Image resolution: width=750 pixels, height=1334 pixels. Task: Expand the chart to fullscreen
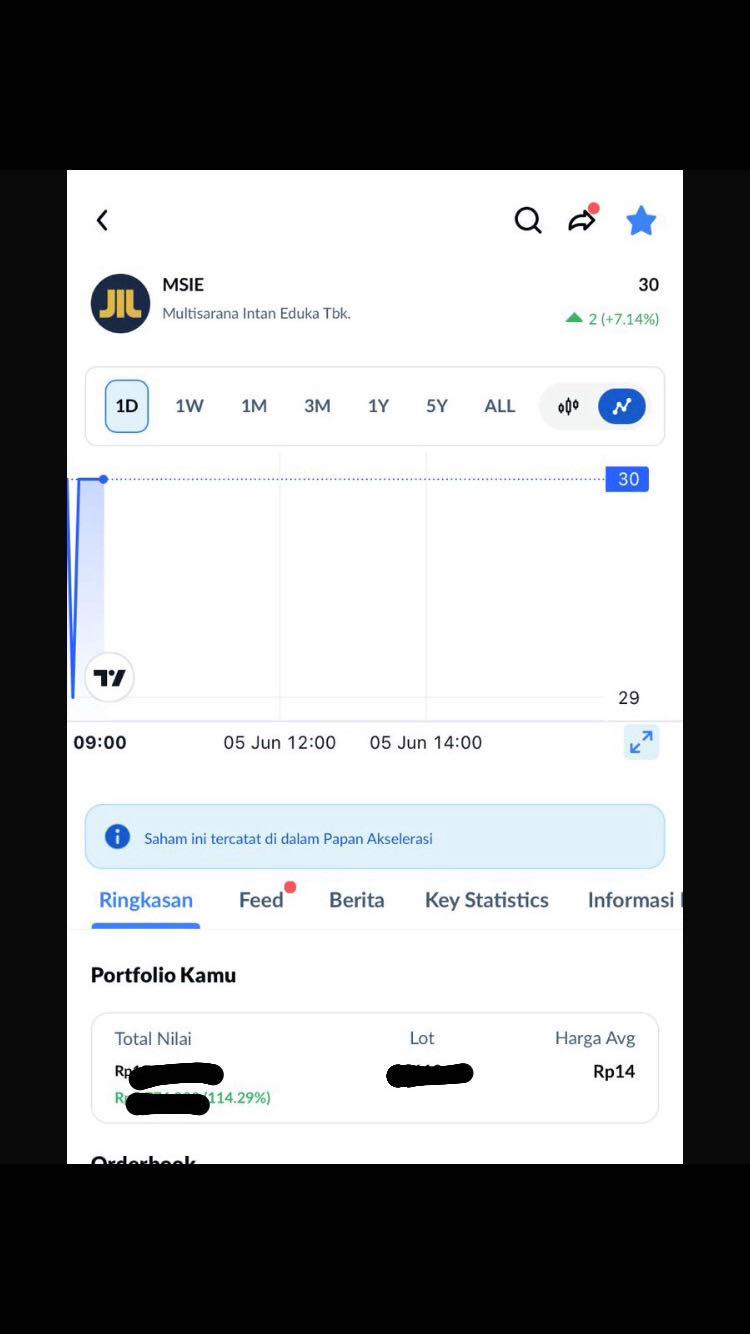tap(641, 742)
